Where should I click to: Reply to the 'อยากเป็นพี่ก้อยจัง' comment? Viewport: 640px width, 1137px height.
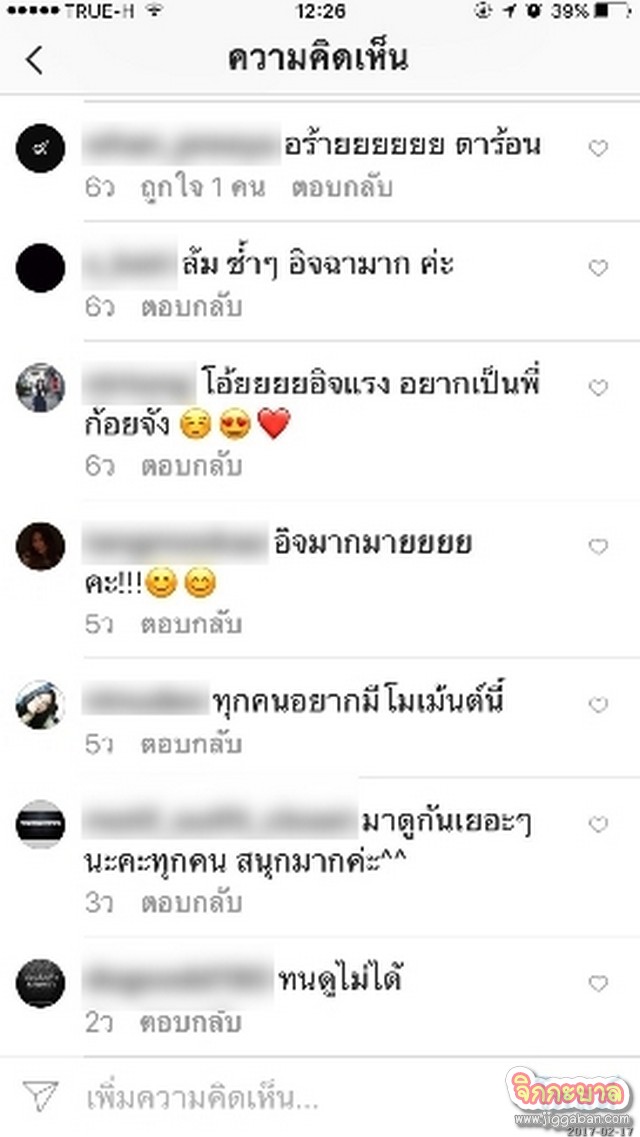click(x=192, y=466)
